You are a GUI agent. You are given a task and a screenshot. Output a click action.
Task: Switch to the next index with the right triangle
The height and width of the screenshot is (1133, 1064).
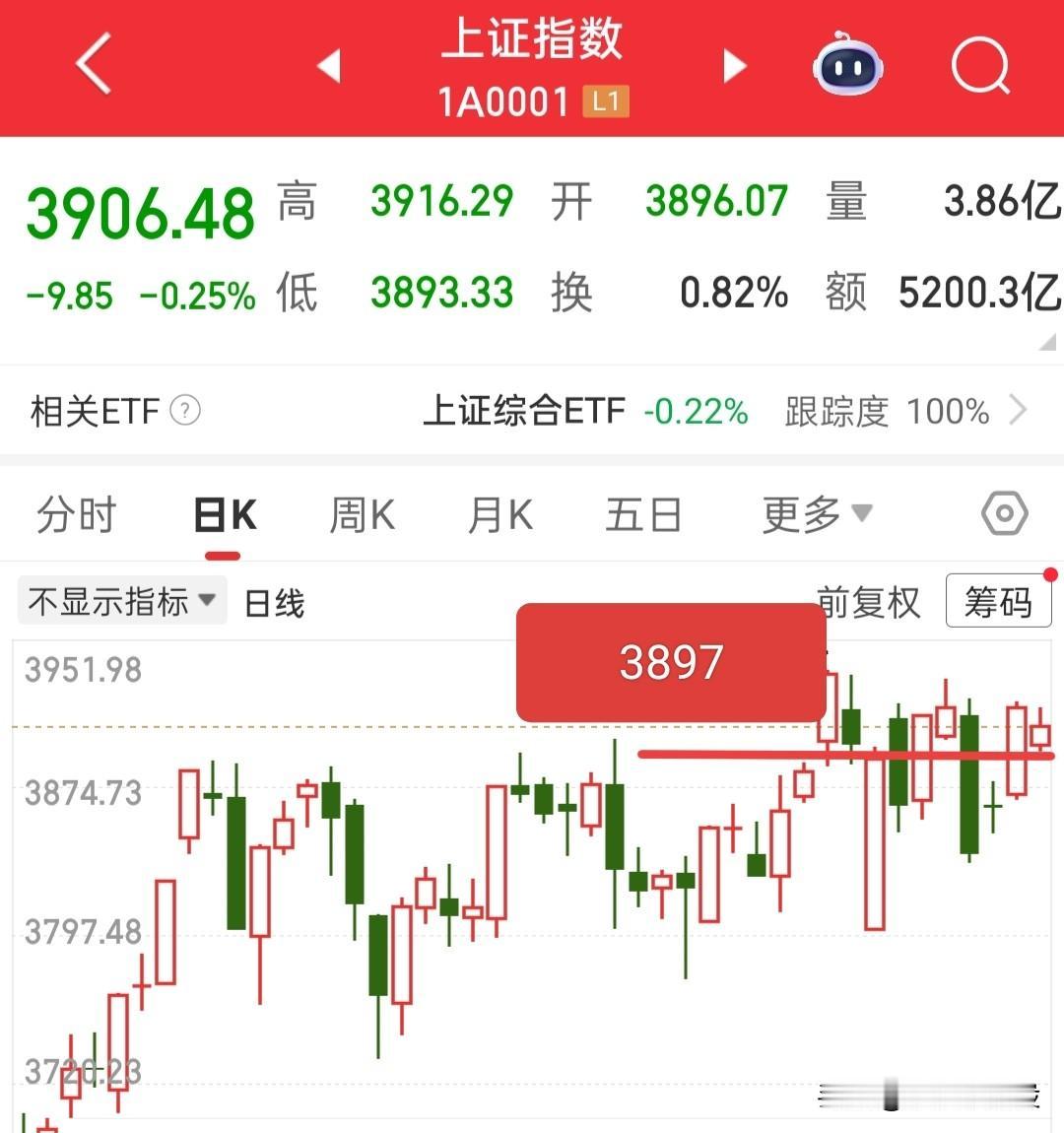tap(734, 66)
